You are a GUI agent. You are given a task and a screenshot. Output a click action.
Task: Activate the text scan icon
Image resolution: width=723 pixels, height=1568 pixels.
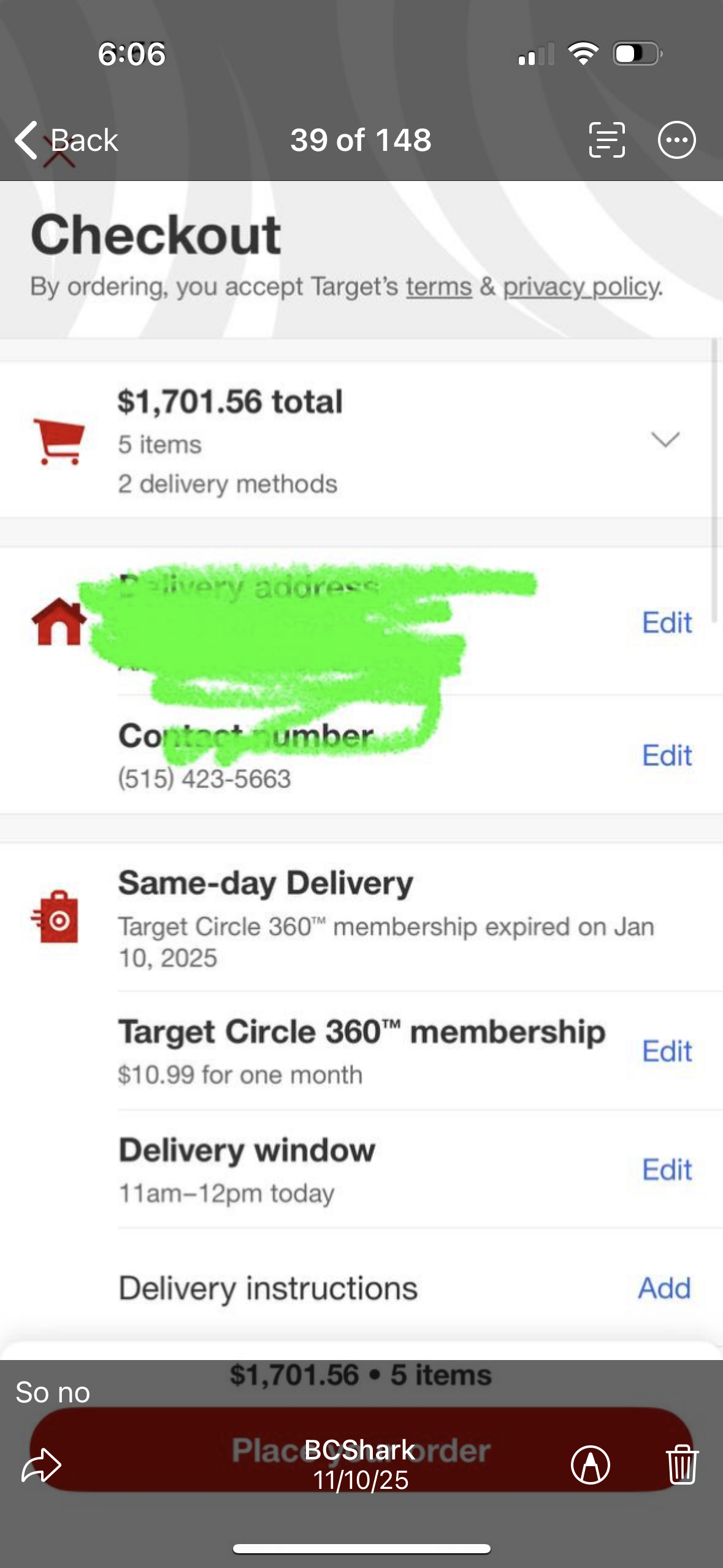pyautogui.click(x=606, y=140)
